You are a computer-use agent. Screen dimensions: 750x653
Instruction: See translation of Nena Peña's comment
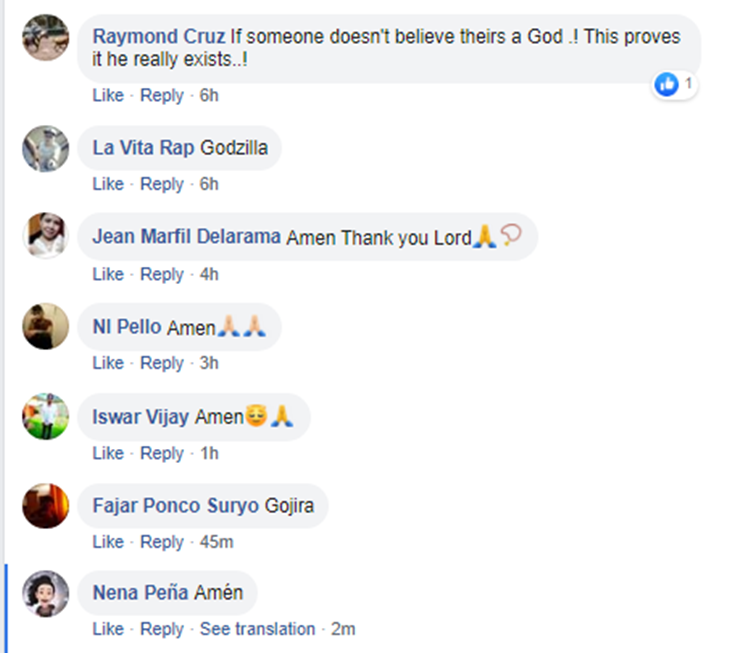257,629
